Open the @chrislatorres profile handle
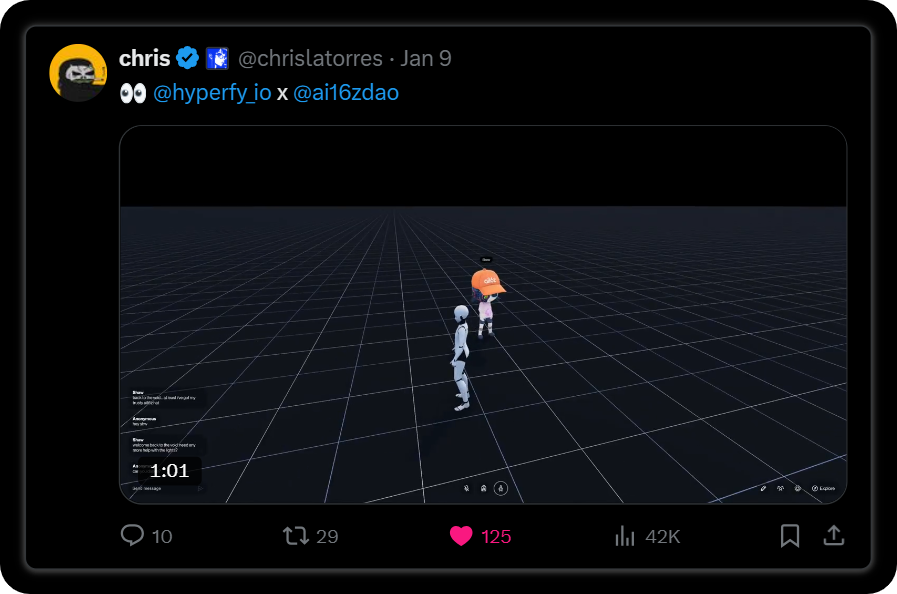897x594 pixels. click(x=310, y=58)
